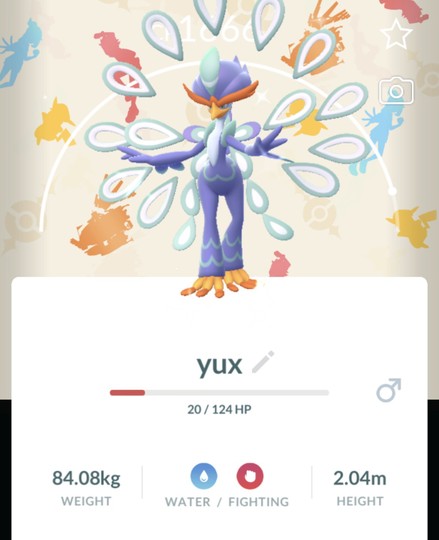Edit the nickname yux with the pencil
The width and height of the screenshot is (439, 540).
click(x=263, y=362)
